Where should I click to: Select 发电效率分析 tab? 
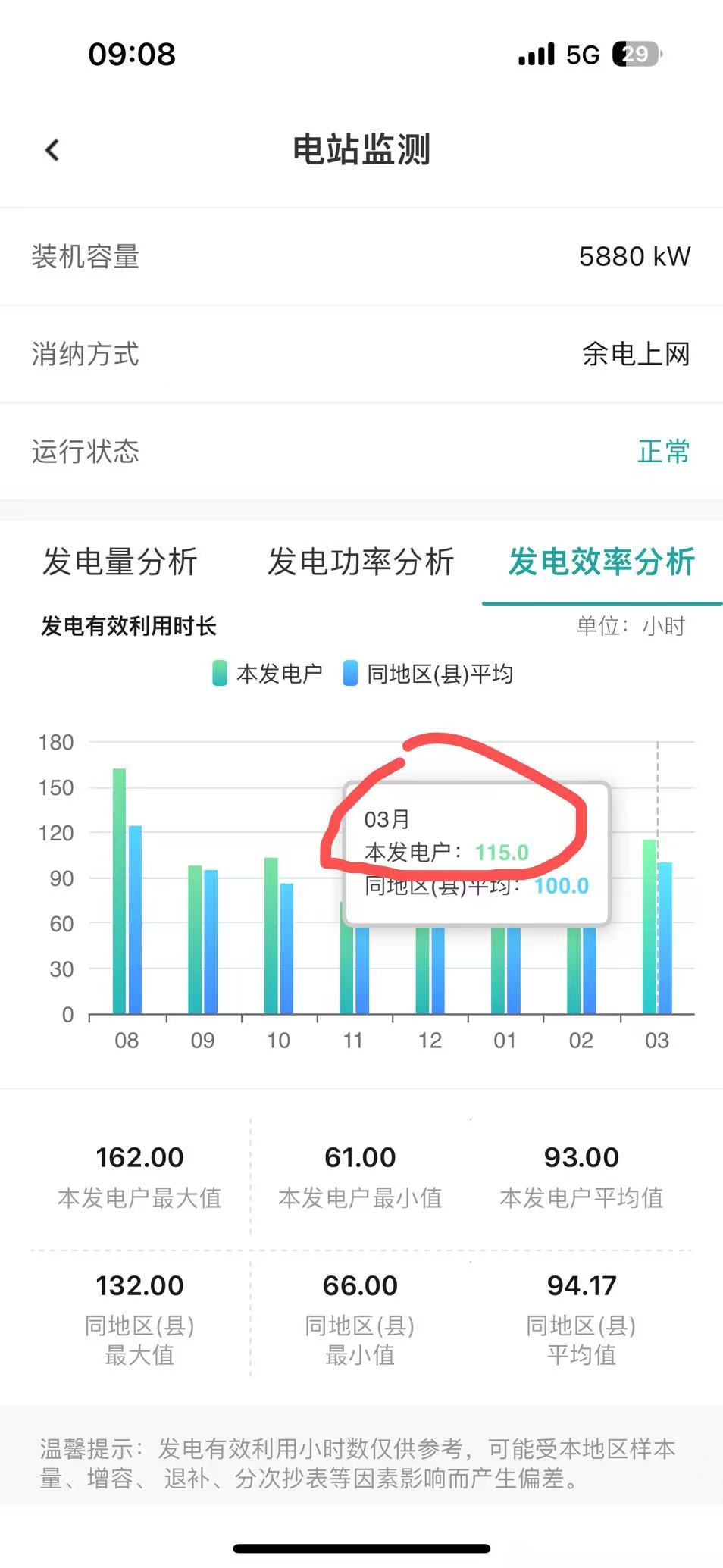pyautogui.click(x=602, y=562)
